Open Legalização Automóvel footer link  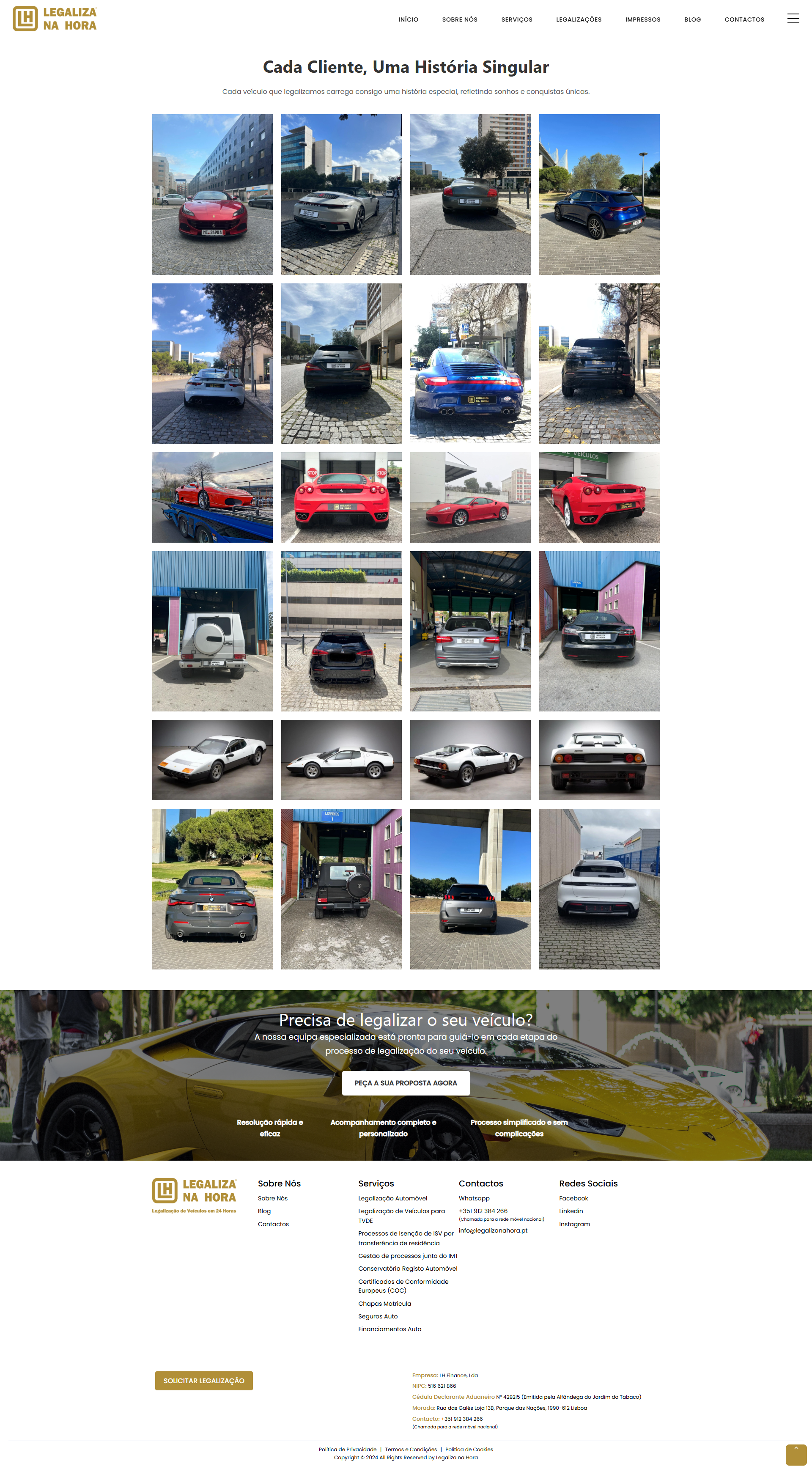(392, 1198)
